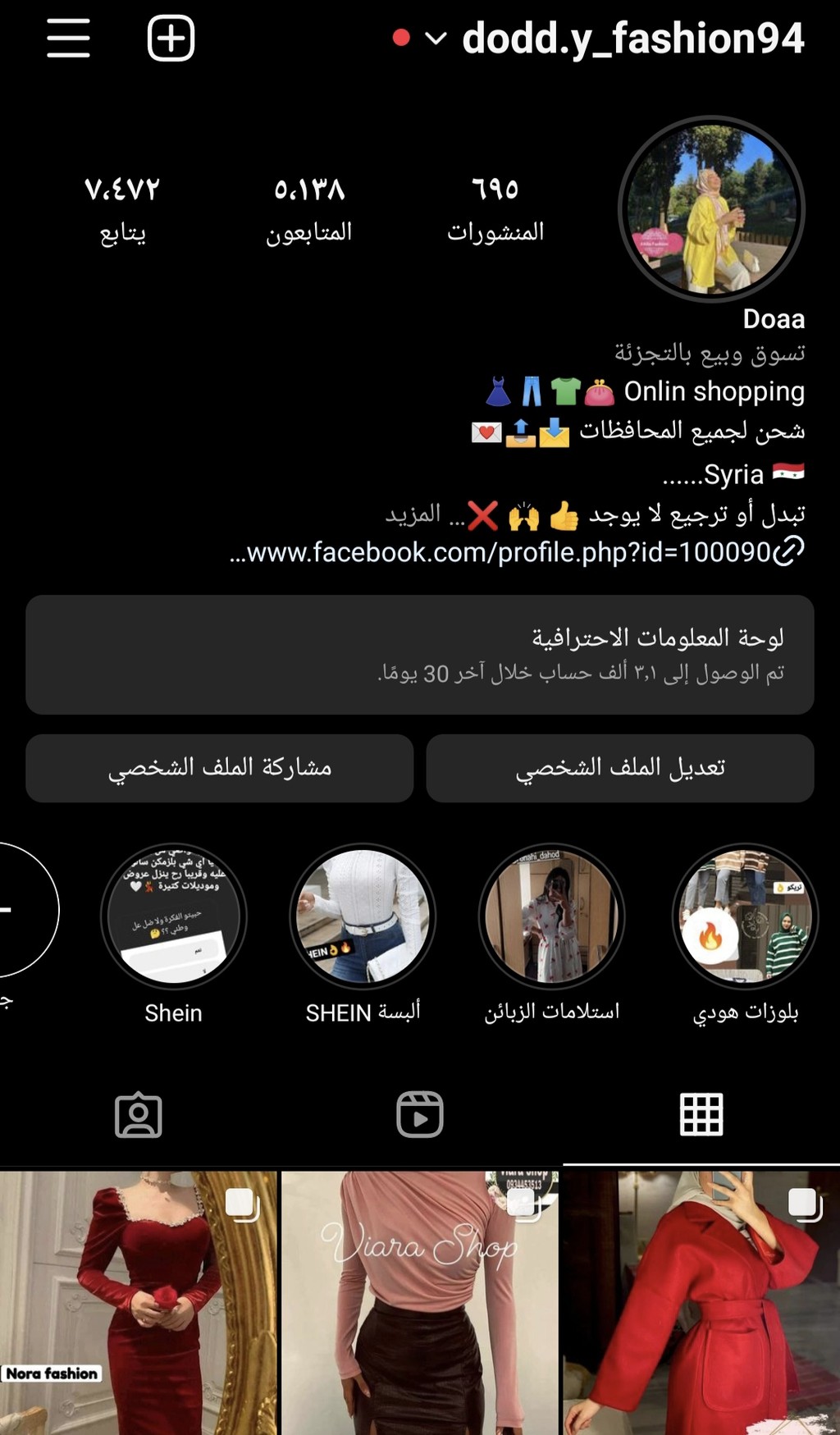Expand the bio with المزيد
The width and height of the screenshot is (840, 1435).
[x=413, y=514]
